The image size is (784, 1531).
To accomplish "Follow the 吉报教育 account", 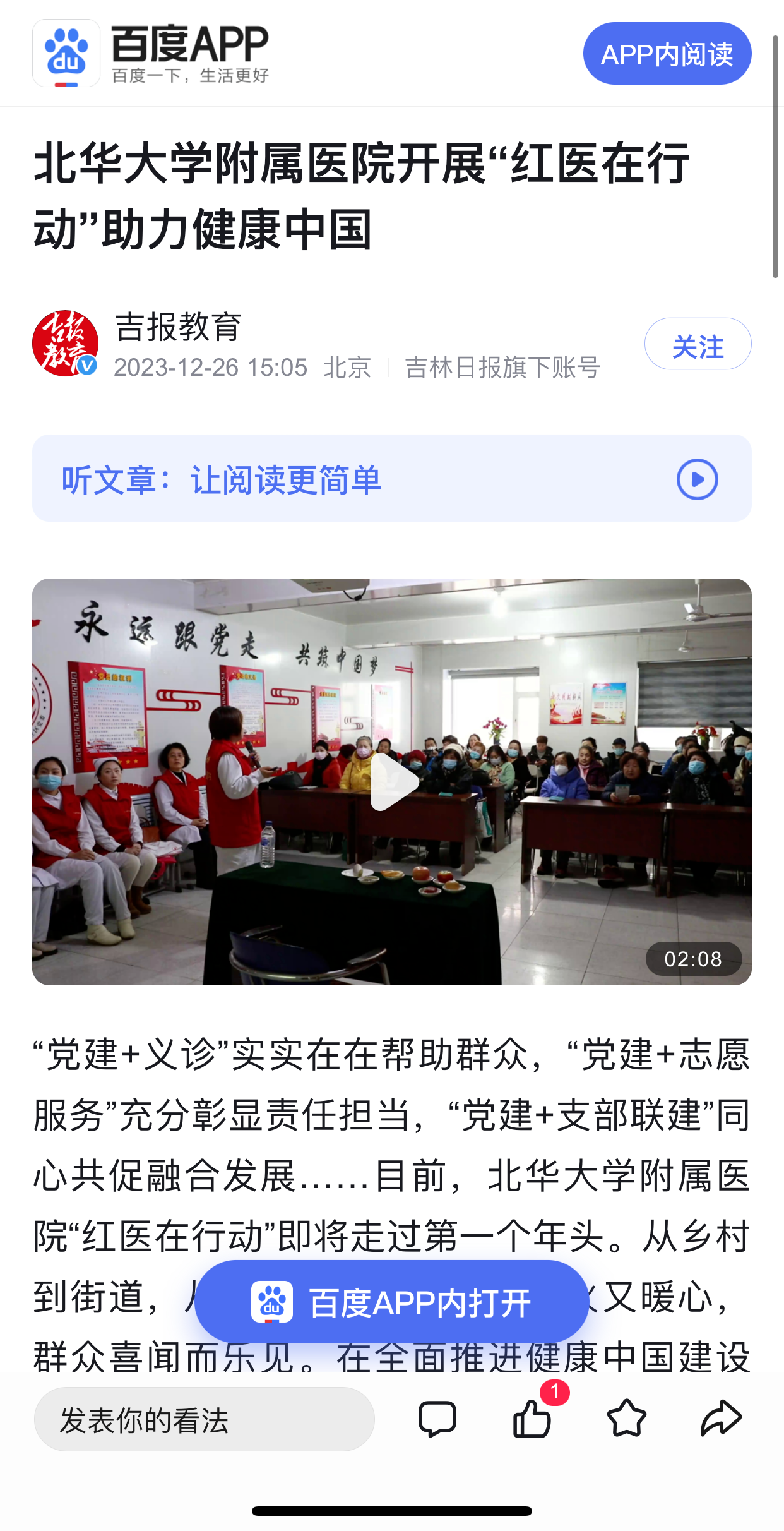I will [x=697, y=344].
